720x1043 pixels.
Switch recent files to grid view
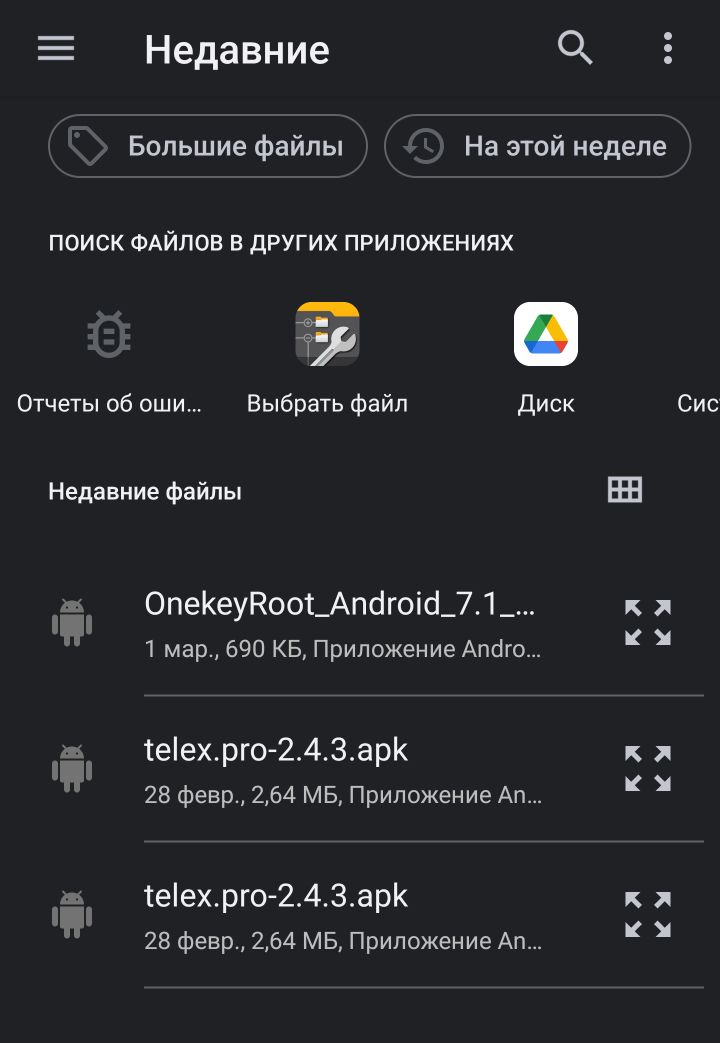click(x=625, y=490)
